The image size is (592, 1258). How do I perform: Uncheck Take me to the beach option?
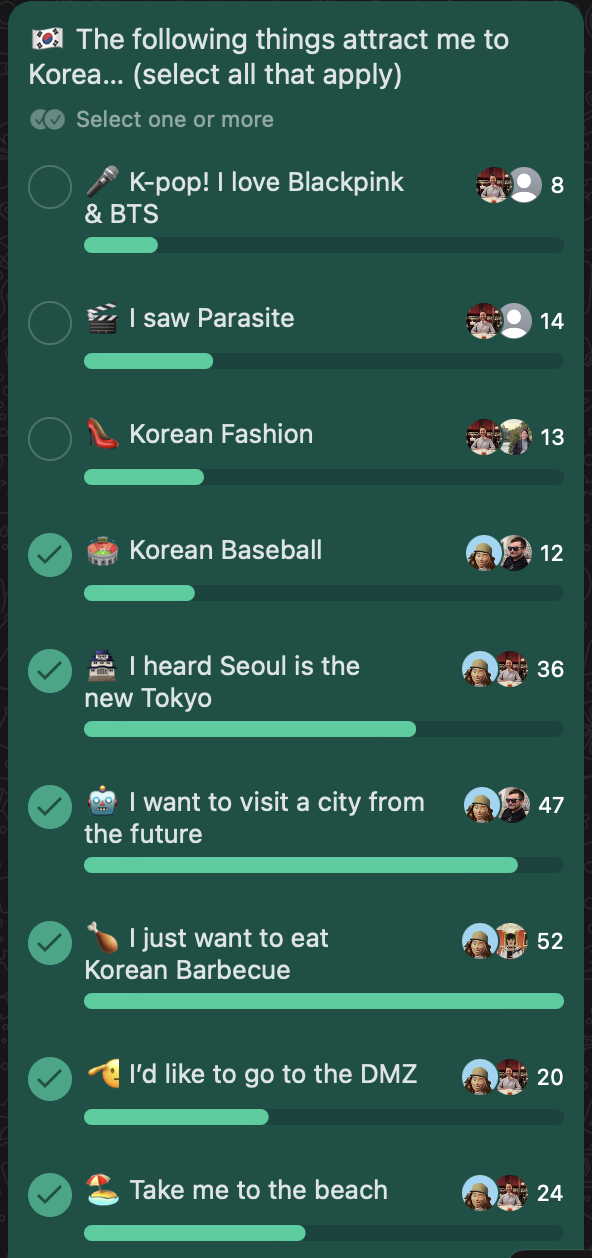tap(49, 1195)
